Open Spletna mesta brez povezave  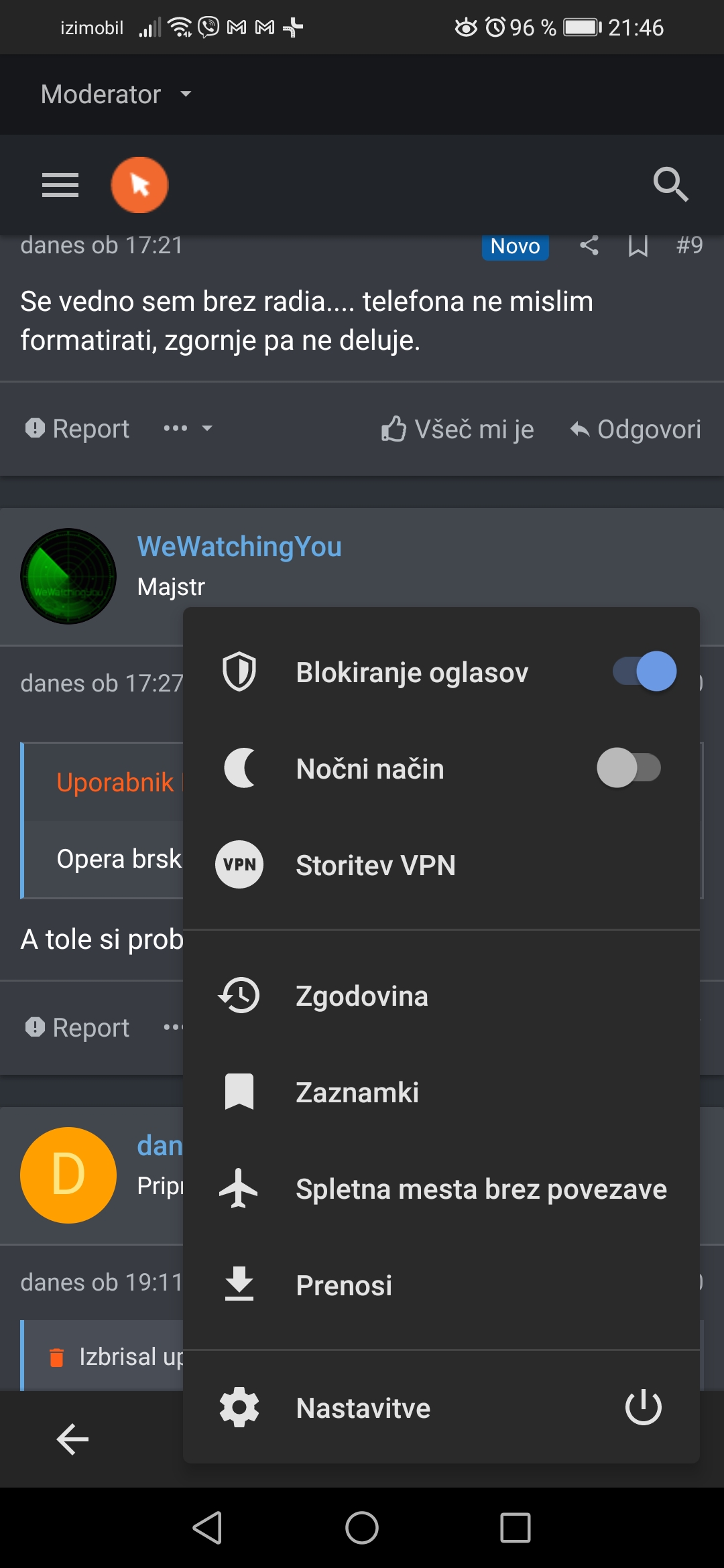tap(441, 1189)
